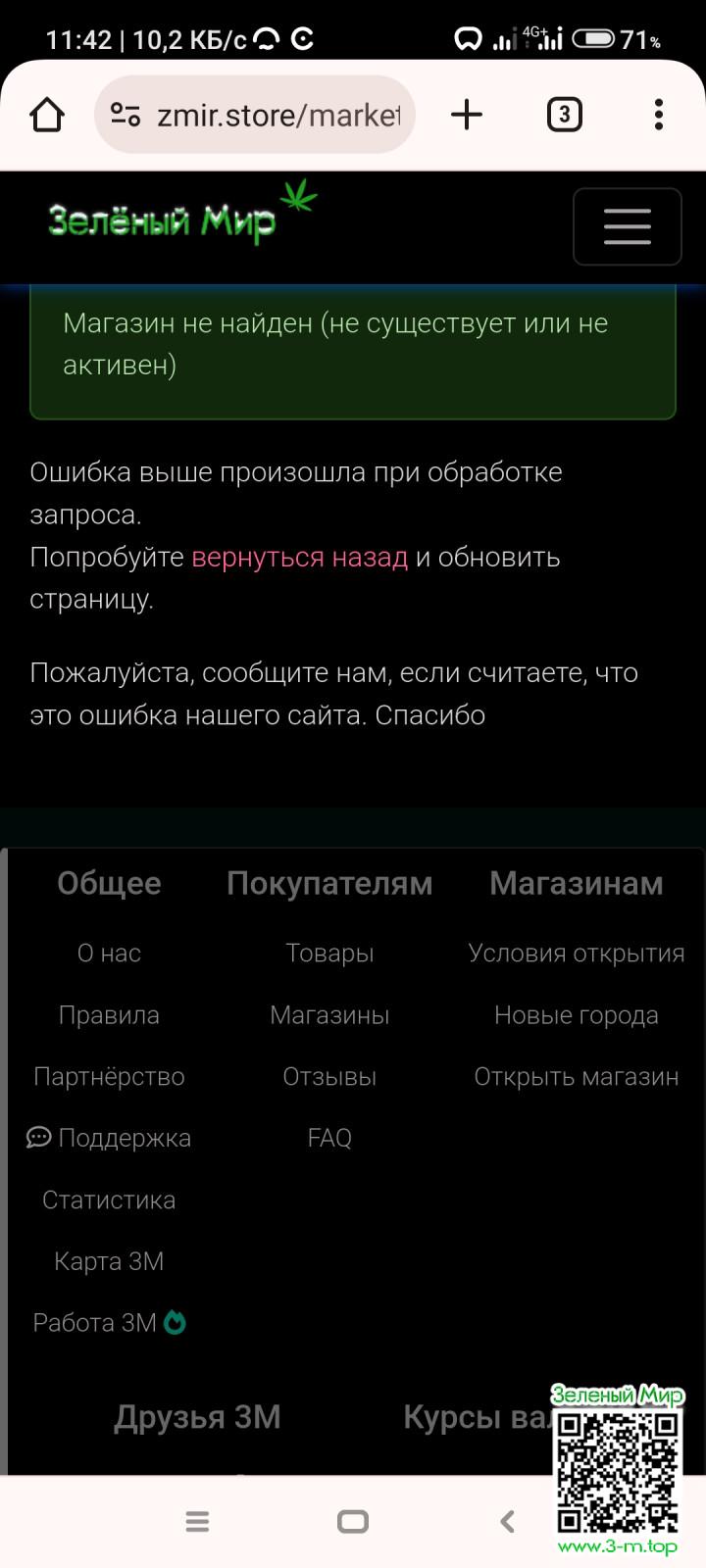
Task: Go to the 'Партнёрство' page
Action: point(109,1076)
